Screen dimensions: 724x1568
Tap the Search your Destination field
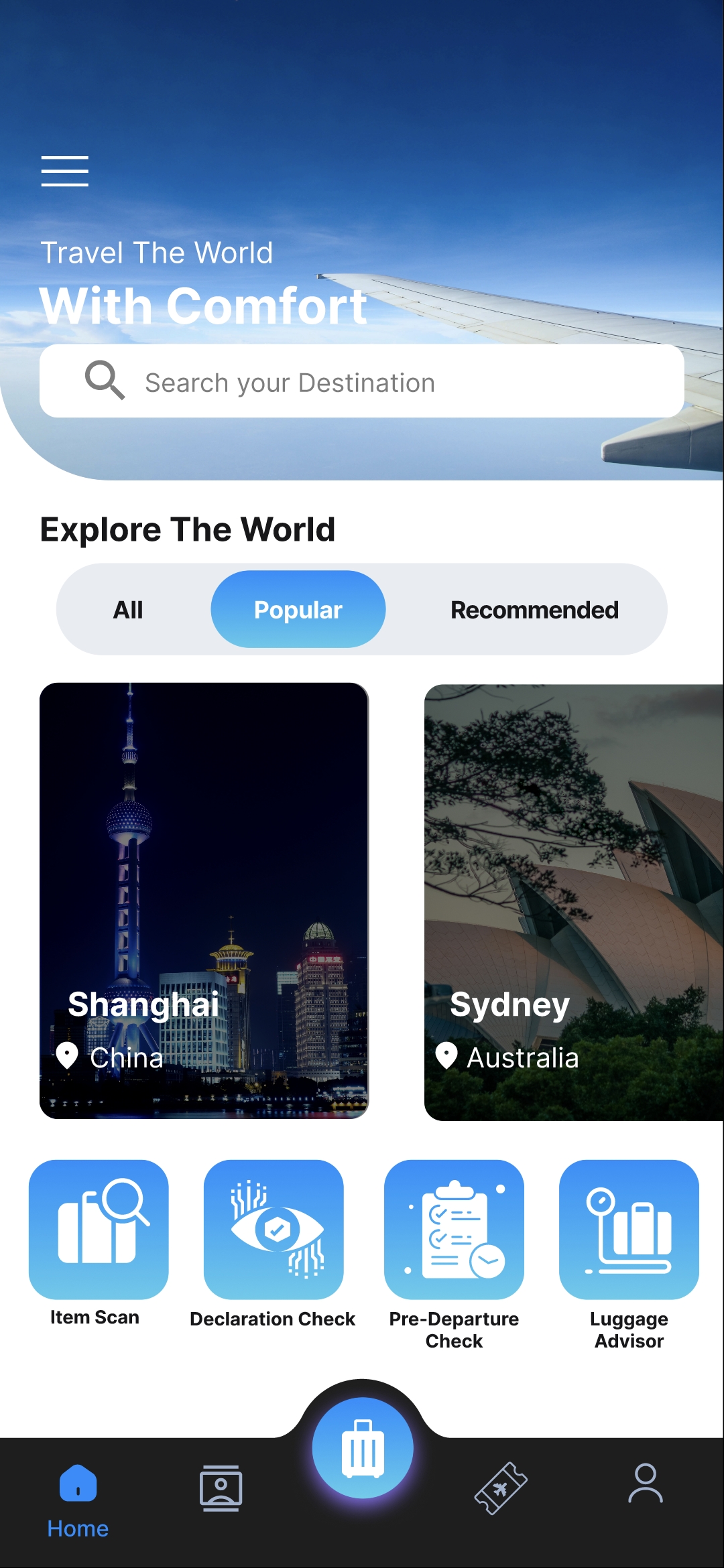point(362,381)
